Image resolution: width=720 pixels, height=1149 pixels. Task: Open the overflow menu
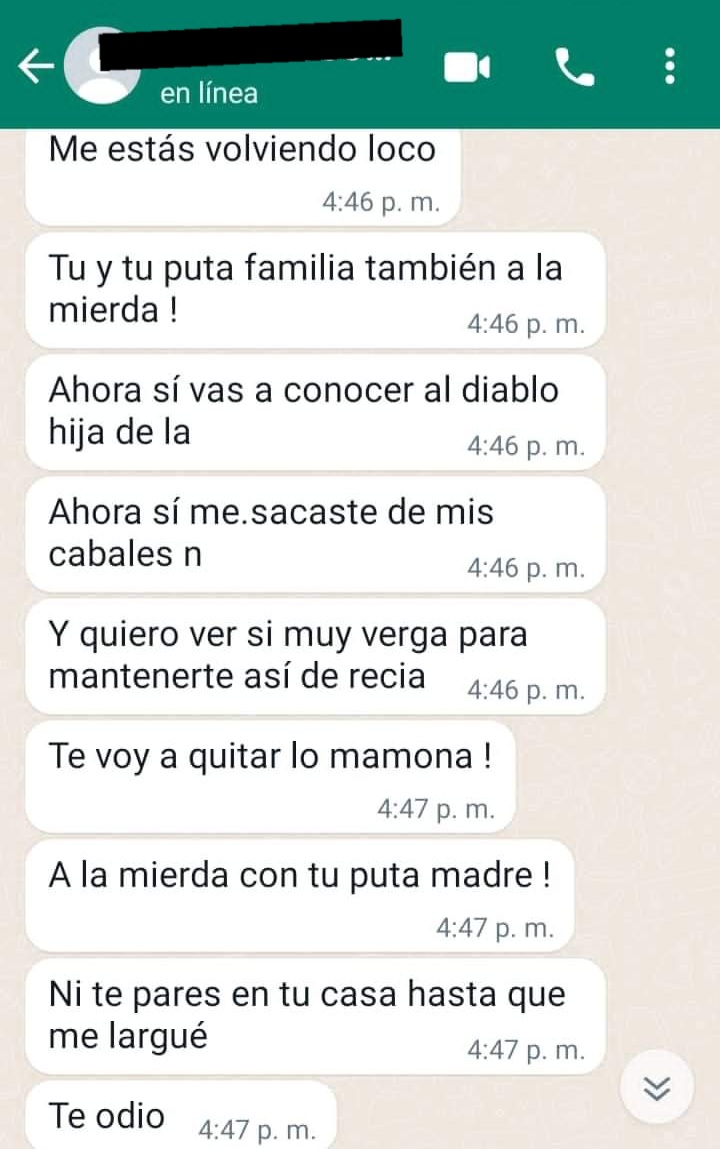tap(670, 67)
